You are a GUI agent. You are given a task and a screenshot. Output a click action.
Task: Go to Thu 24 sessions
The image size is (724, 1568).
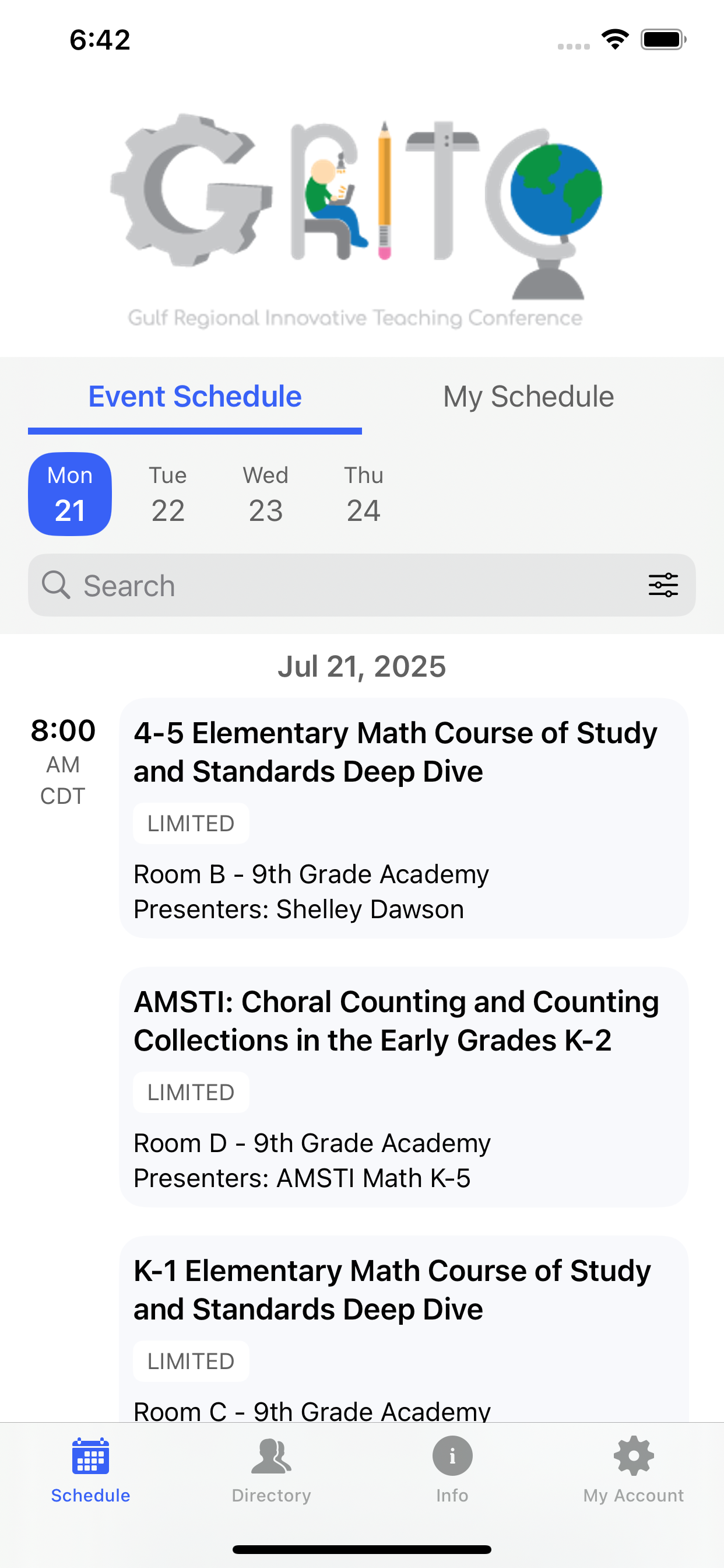364,494
